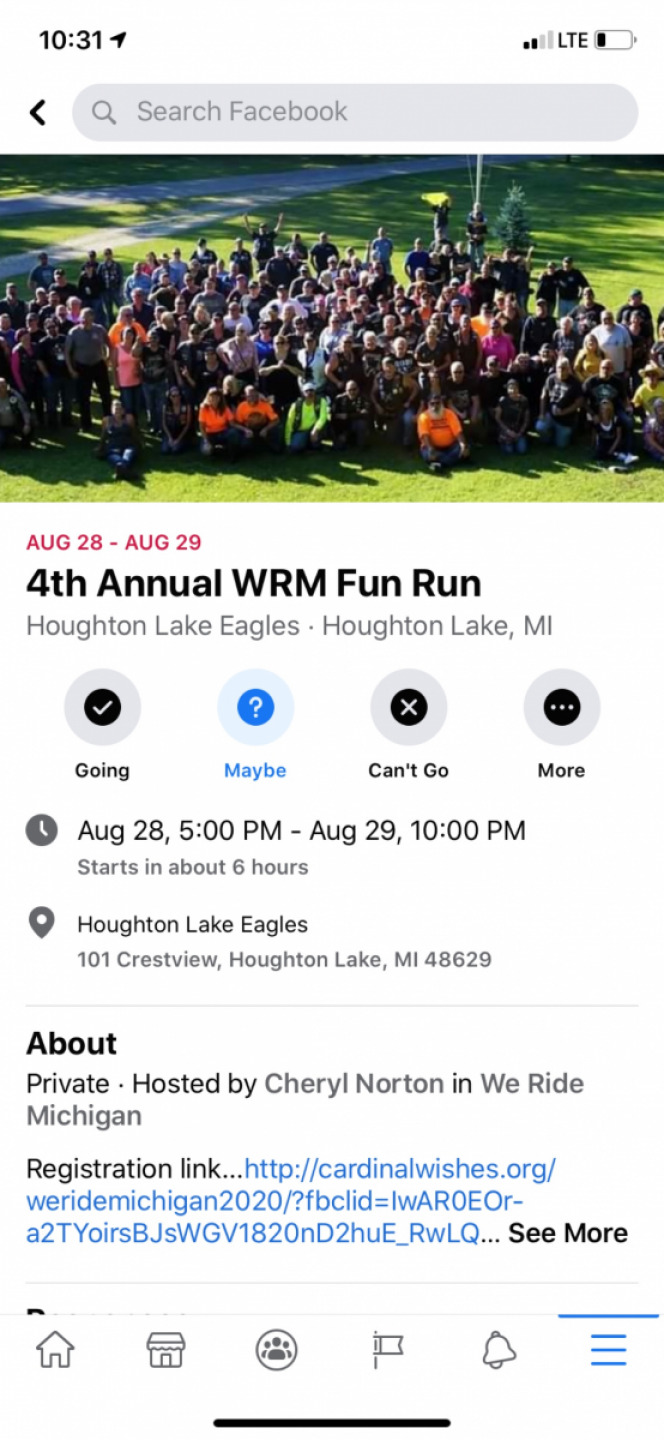Go back using the arrow icon
This screenshot has height=1440, width=664.
[x=38, y=112]
